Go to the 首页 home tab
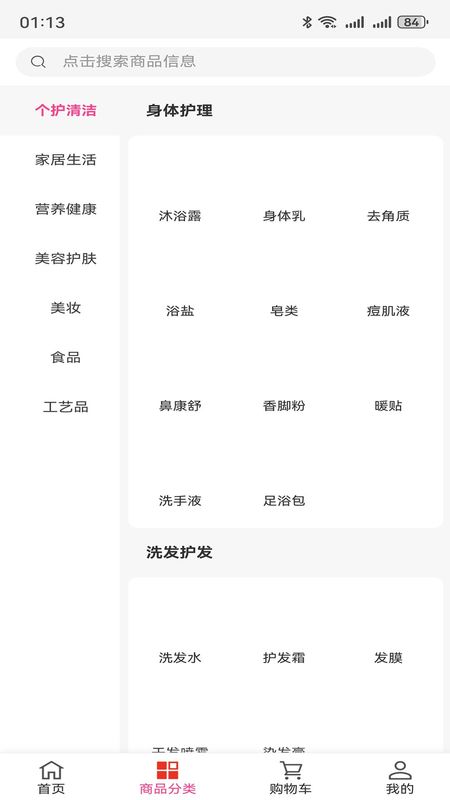Viewport: 450px width, 800px height. tap(51, 778)
